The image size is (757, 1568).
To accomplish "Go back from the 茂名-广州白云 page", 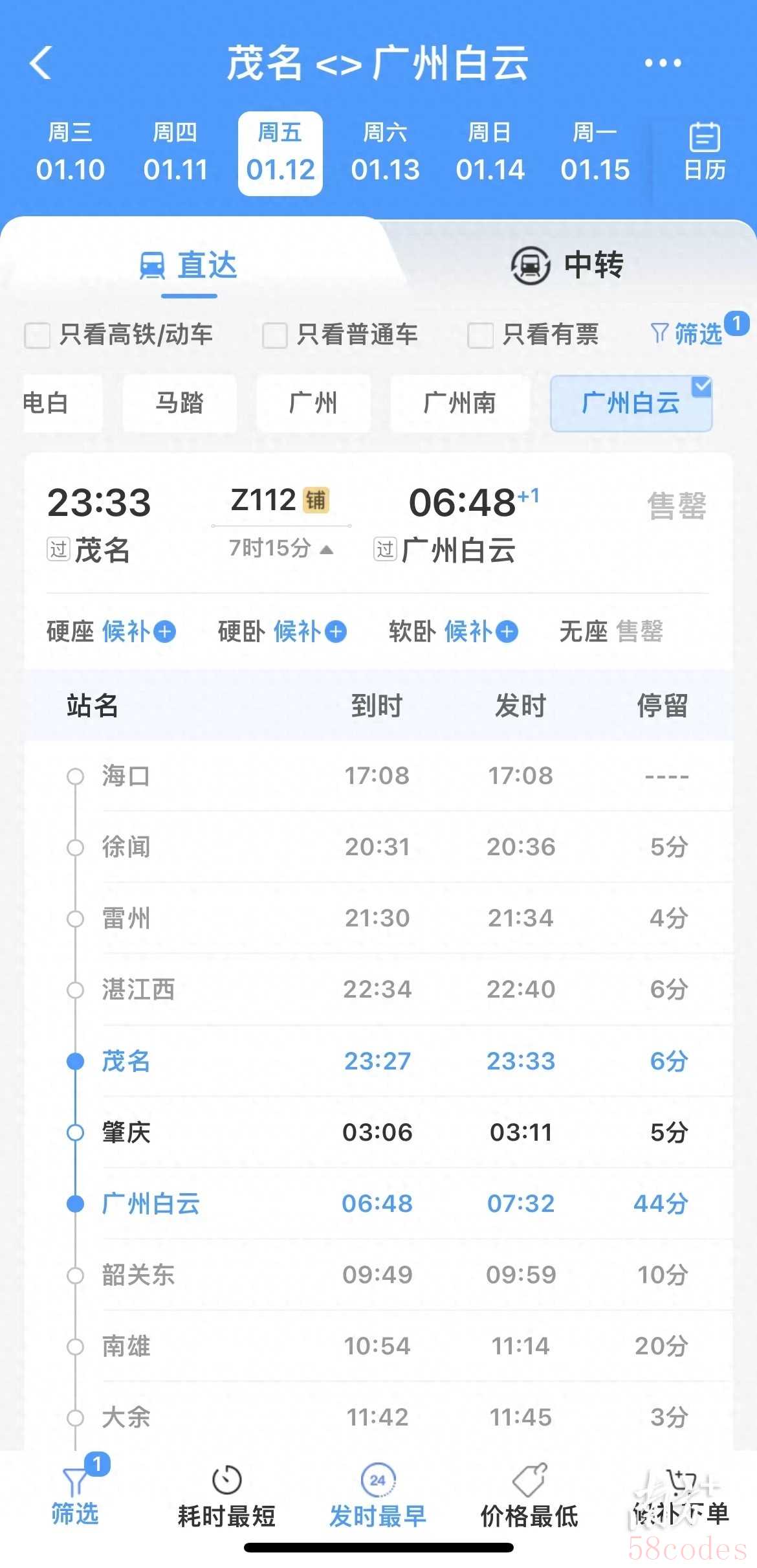I will coord(41,63).
